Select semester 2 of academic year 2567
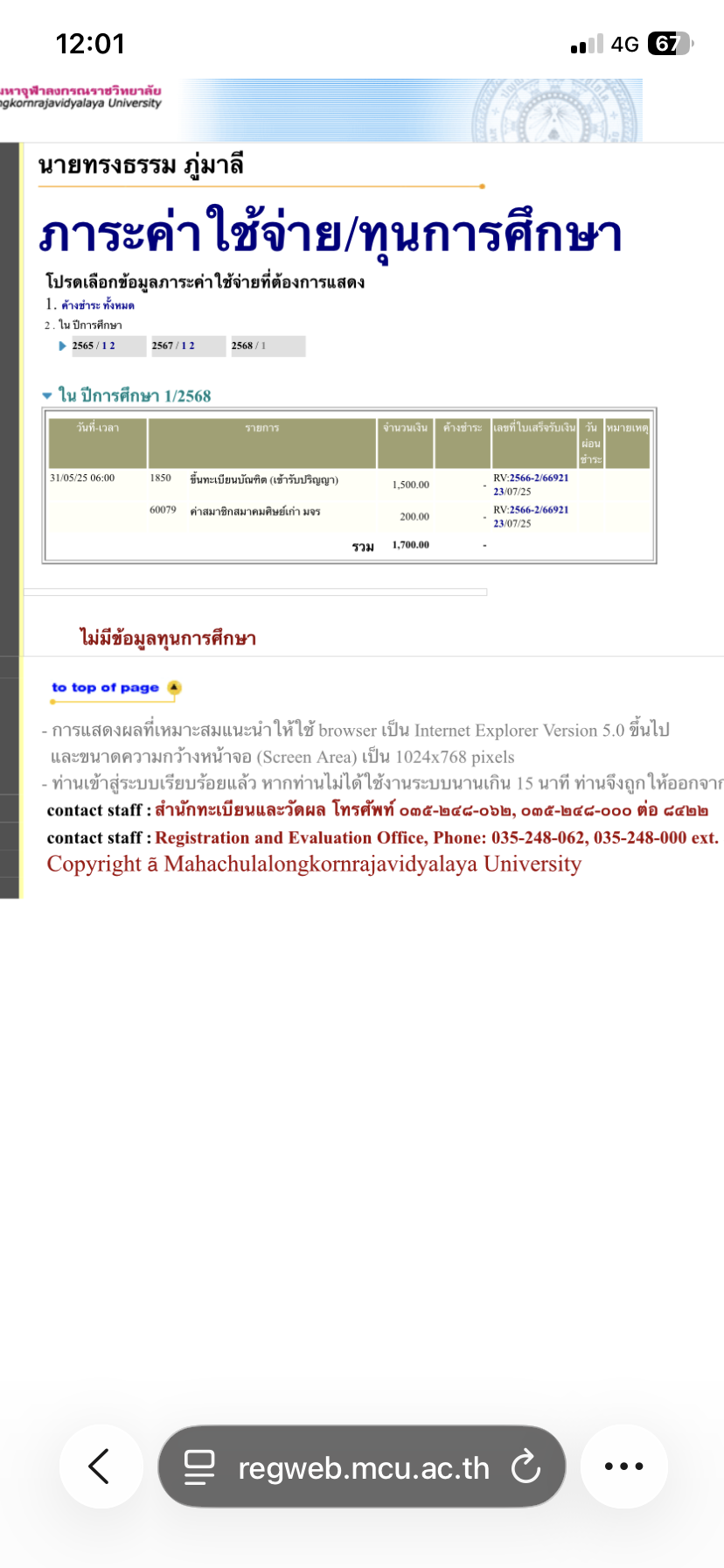The image size is (724, 1568). [x=191, y=346]
